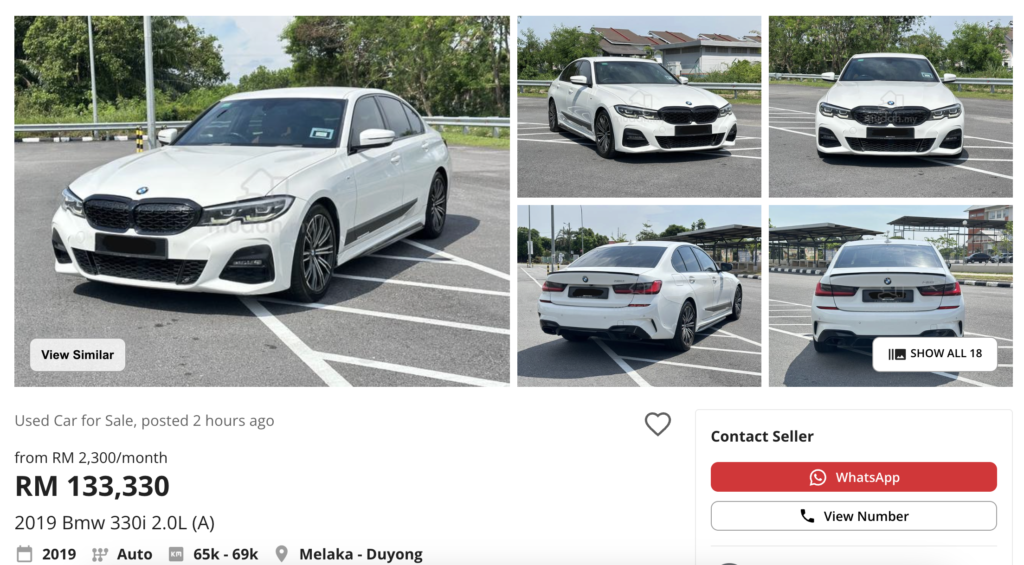Save this listing with the heart icon
The height and width of the screenshot is (565, 1024).
point(657,424)
